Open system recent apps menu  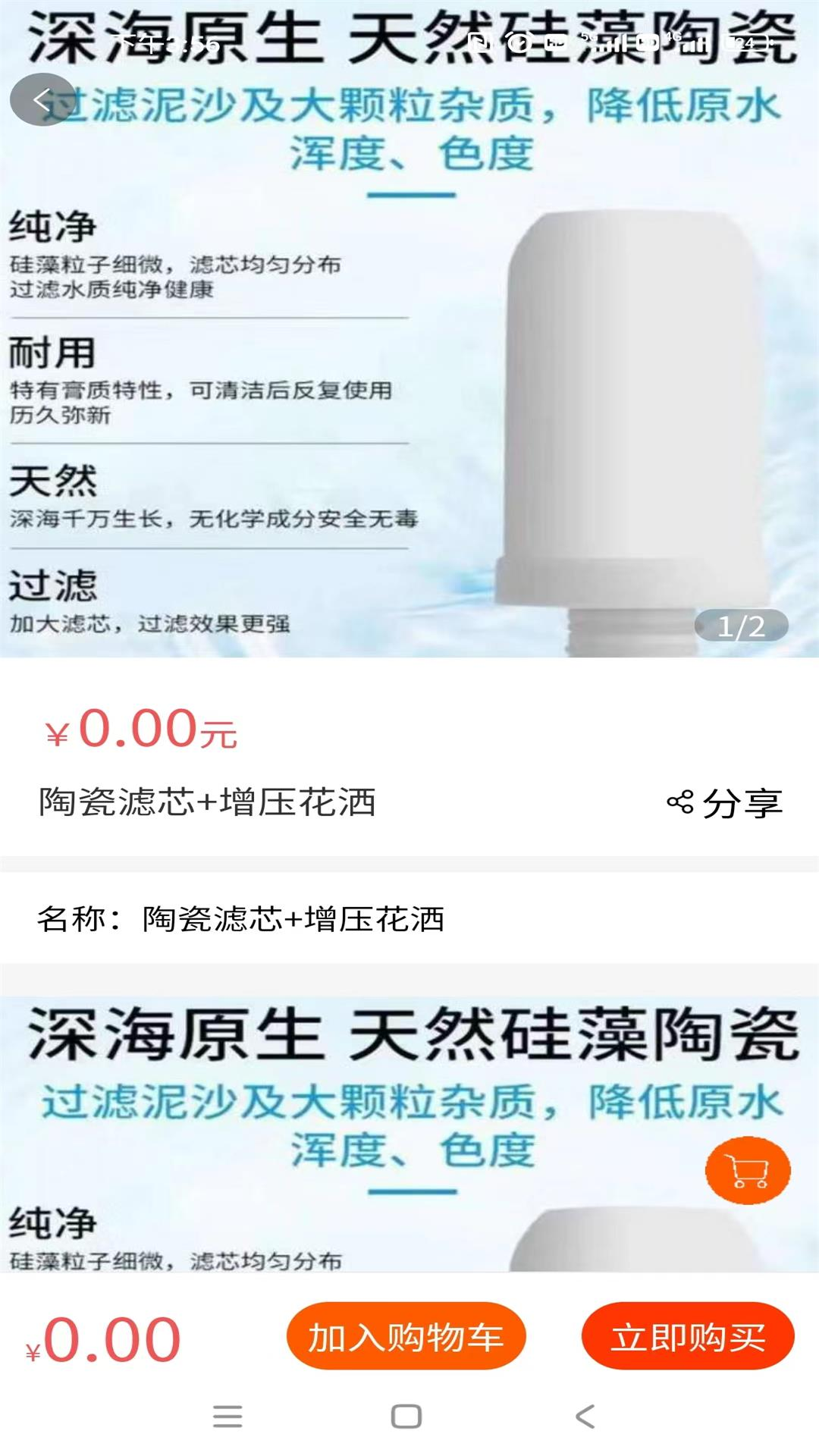pyautogui.click(x=227, y=1417)
